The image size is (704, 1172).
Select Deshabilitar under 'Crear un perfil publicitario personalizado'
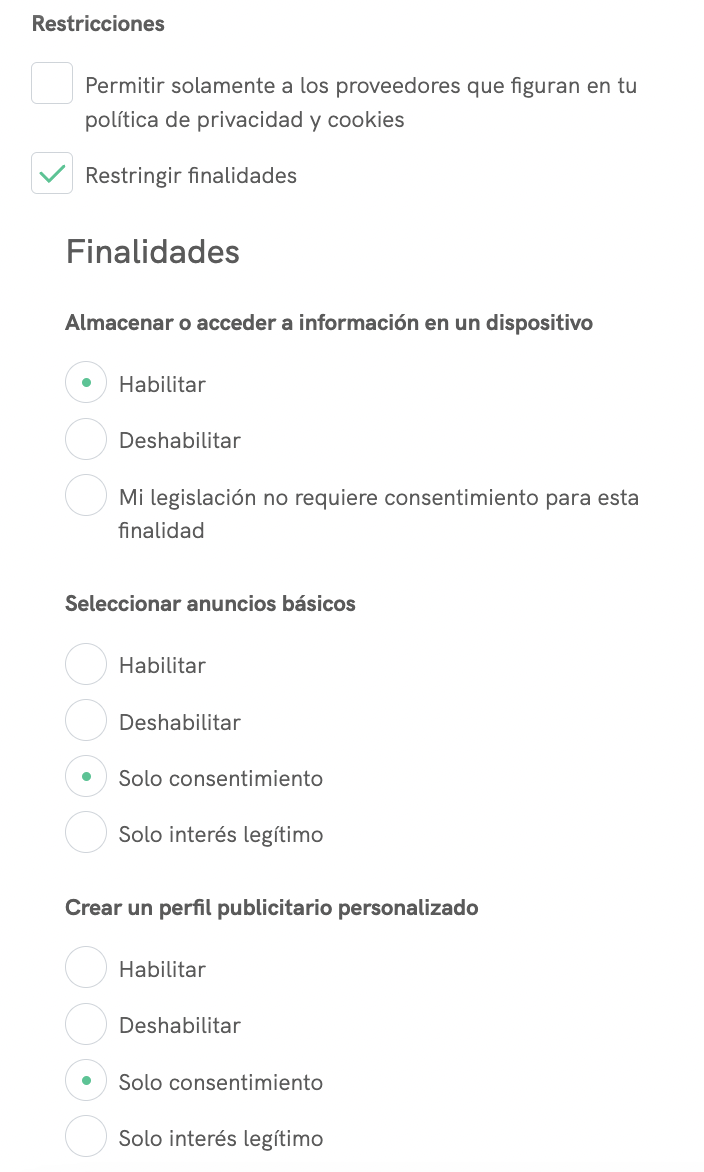point(86,1025)
